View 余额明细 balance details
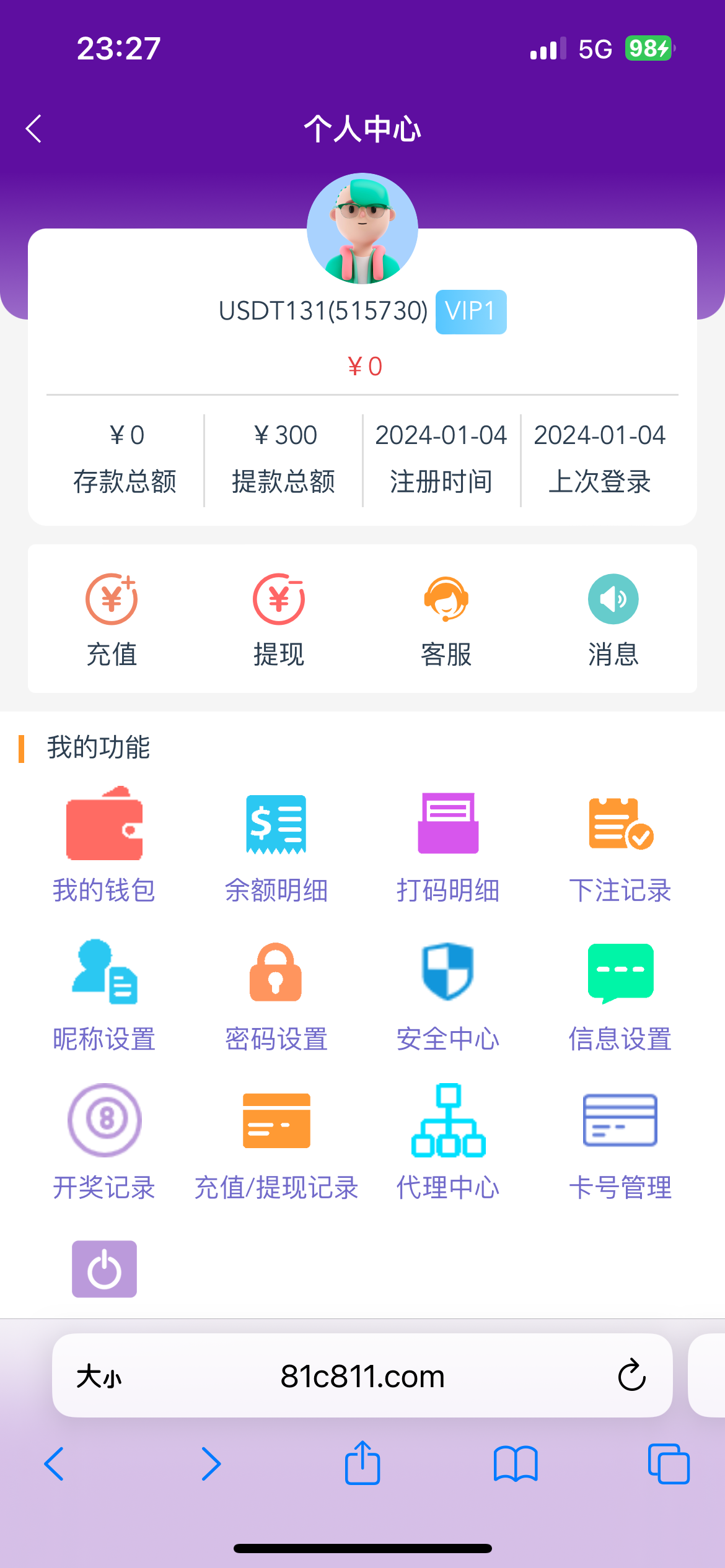Screen dimensions: 725x1568 pyautogui.click(x=276, y=845)
